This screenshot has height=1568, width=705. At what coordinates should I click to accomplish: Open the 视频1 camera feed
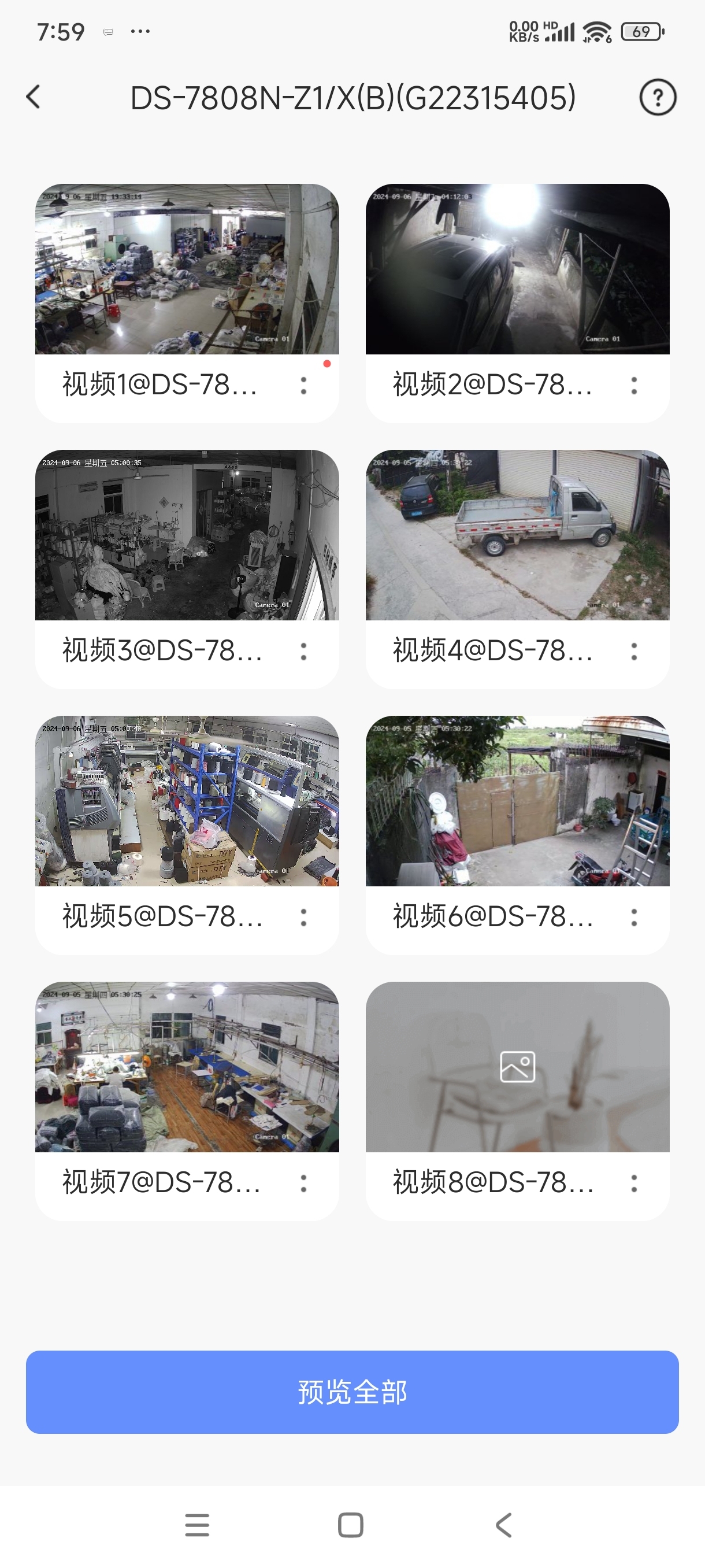pos(187,269)
